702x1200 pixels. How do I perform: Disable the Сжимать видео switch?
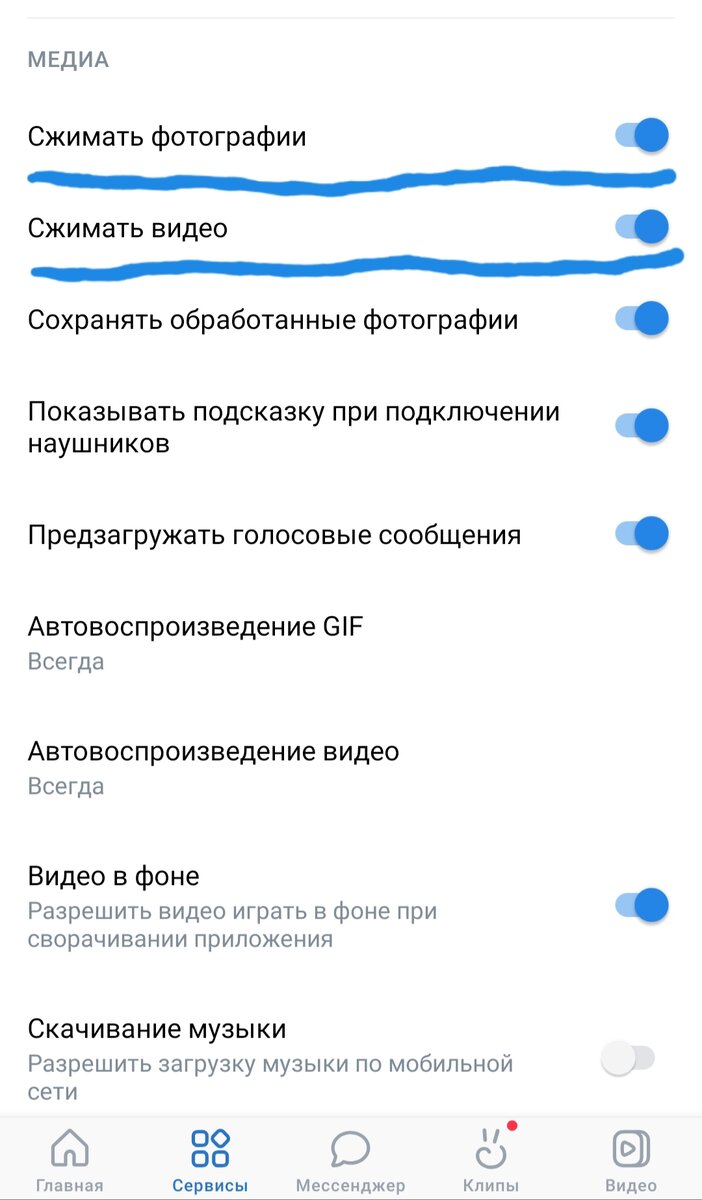tap(642, 227)
